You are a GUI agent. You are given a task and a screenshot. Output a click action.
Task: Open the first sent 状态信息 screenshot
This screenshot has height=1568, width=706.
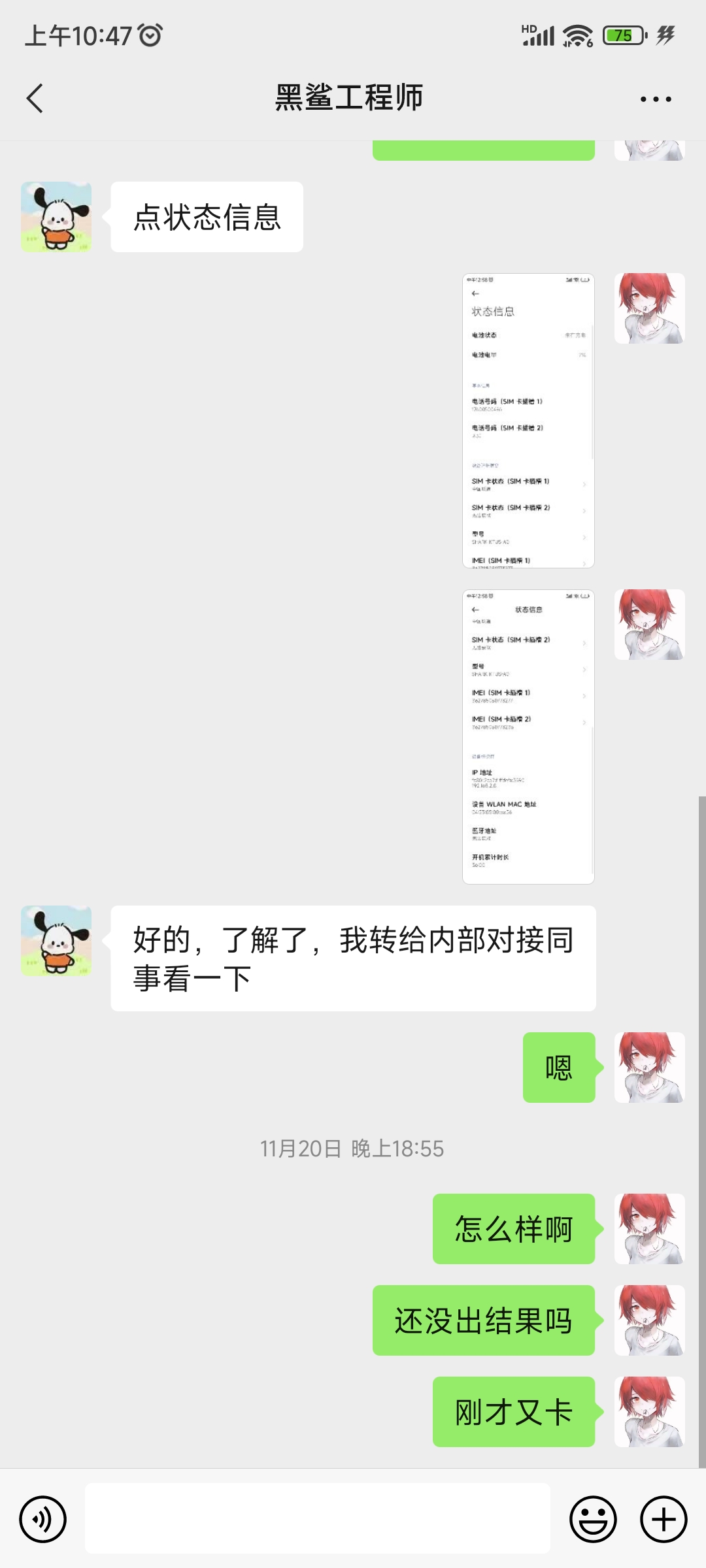pyautogui.click(x=528, y=420)
